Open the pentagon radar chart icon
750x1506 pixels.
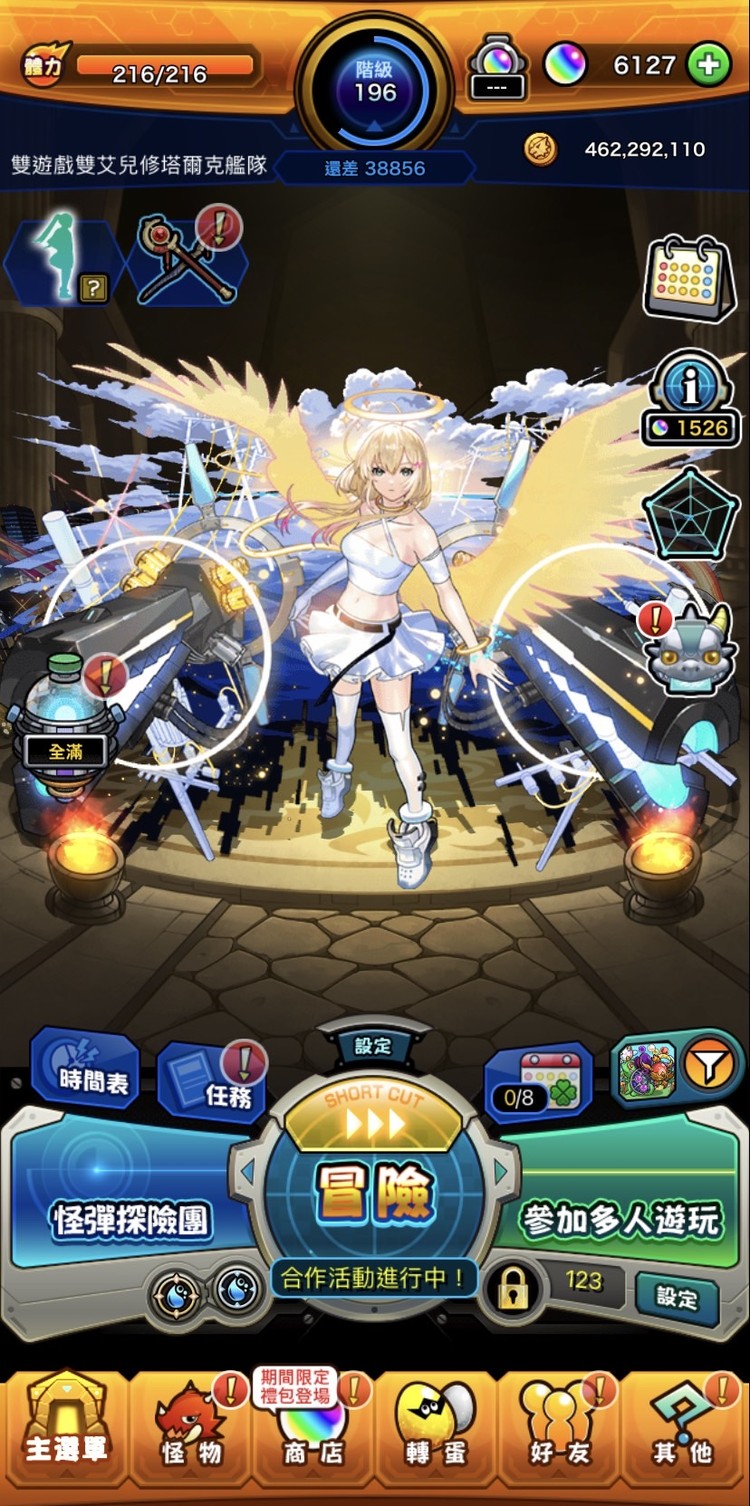coord(690,515)
